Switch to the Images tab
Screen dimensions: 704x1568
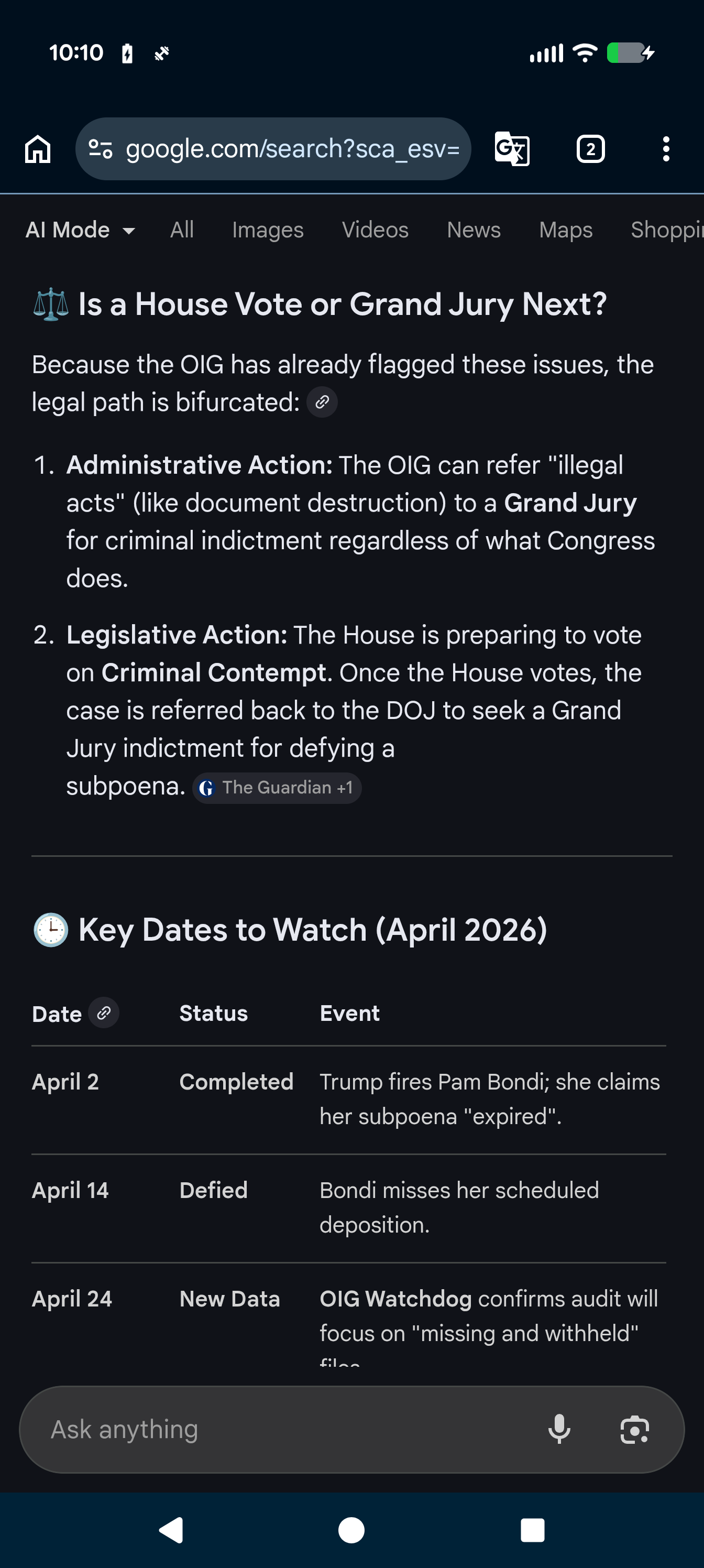pos(268,230)
